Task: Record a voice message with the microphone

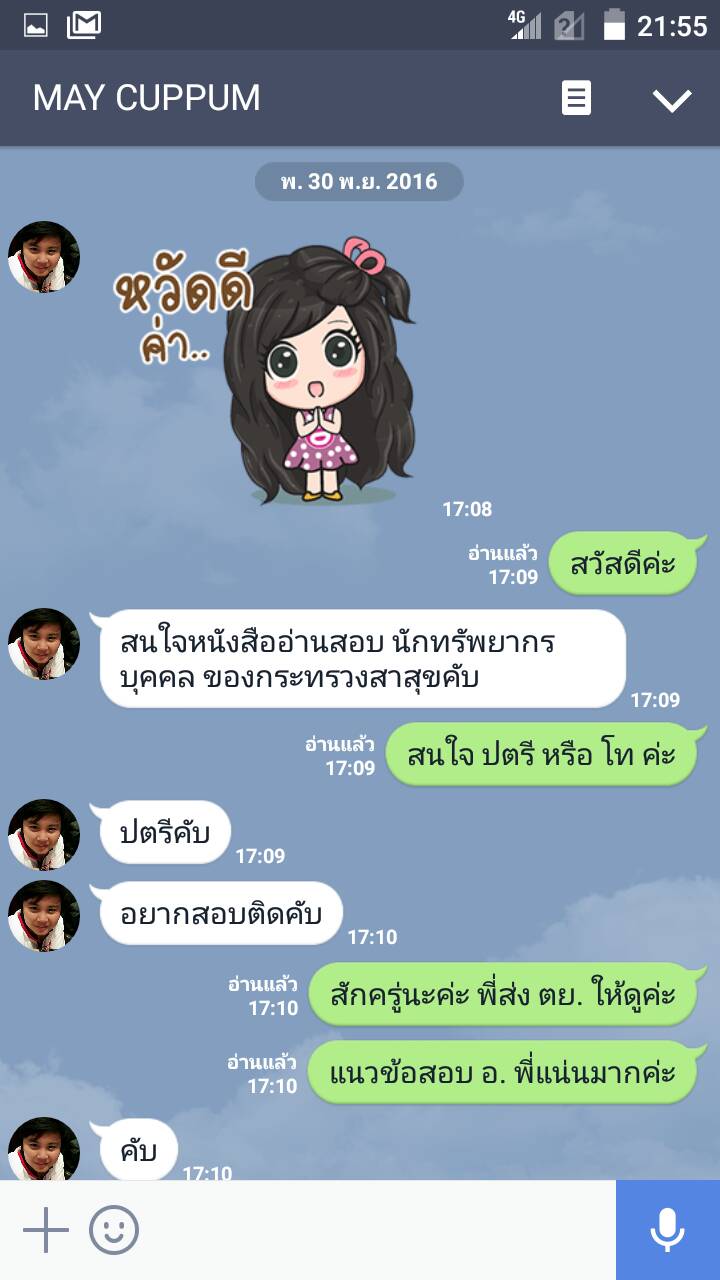Action: tap(668, 1230)
